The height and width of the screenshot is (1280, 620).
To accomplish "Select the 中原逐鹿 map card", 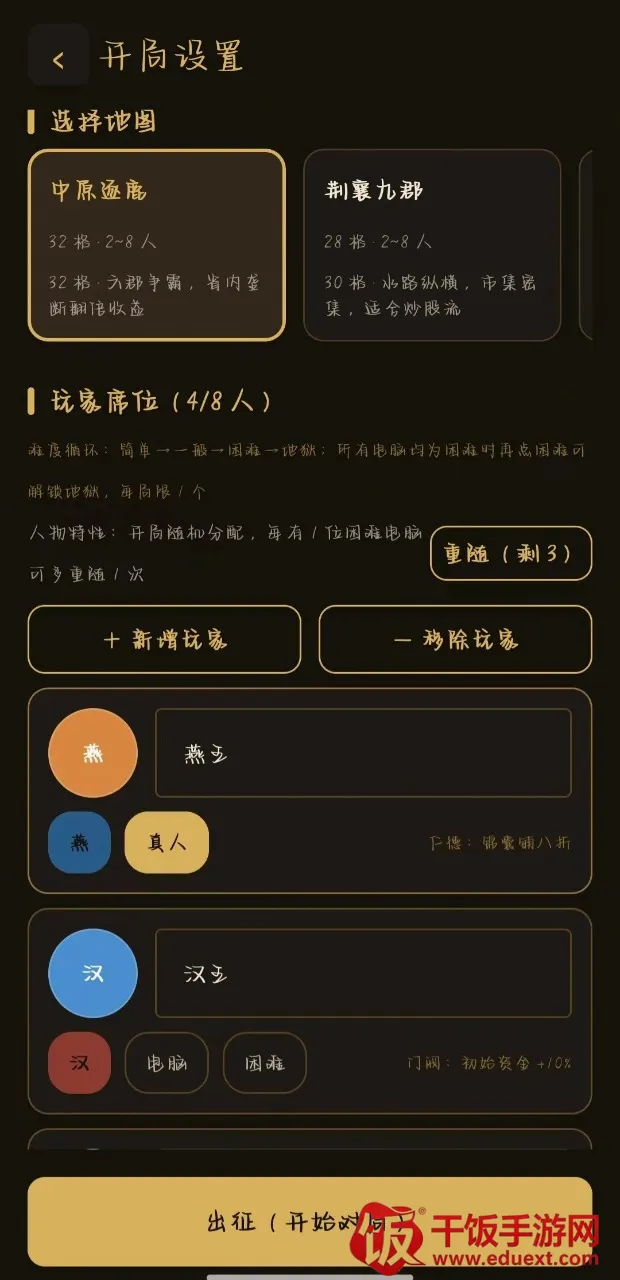I will coord(156,245).
